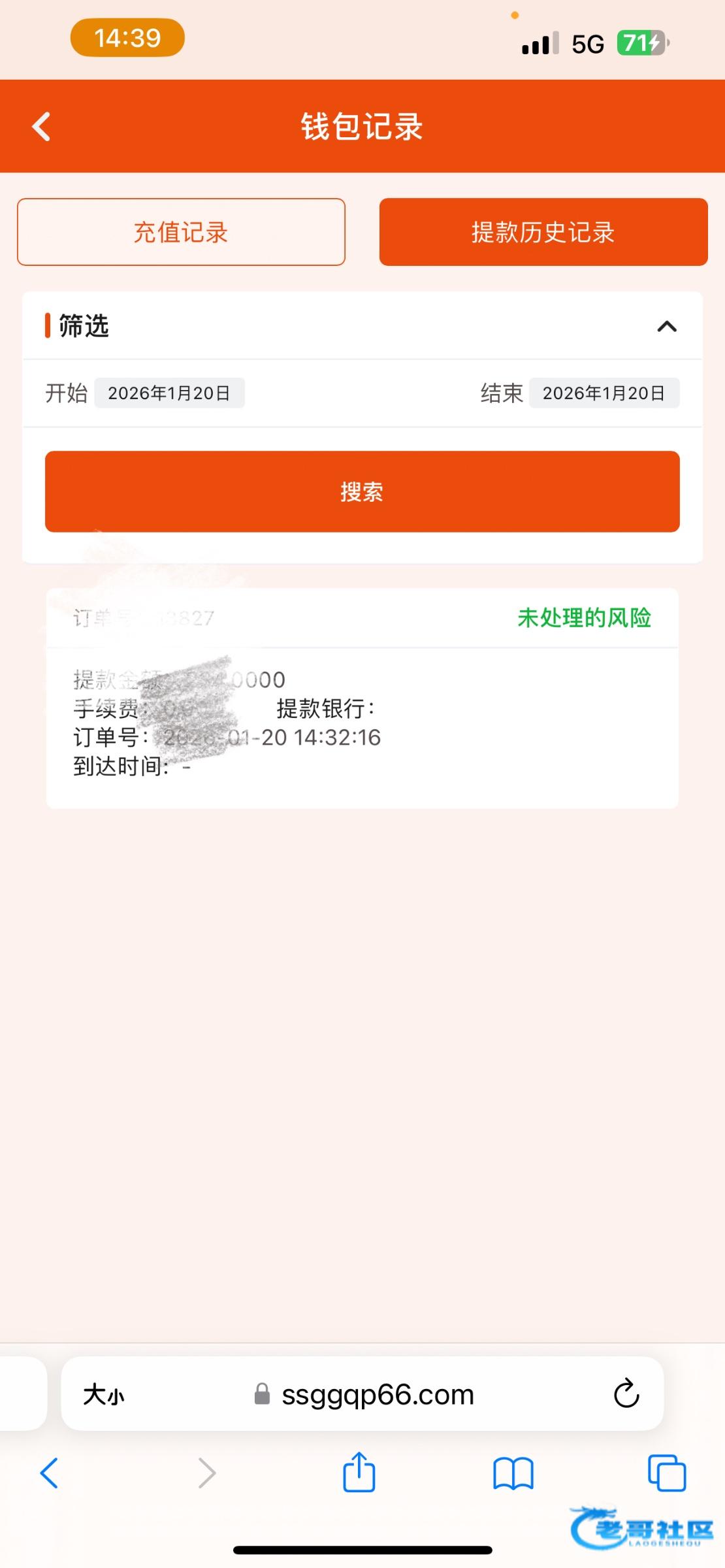Reload the current web page
The width and height of the screenshot is (725, 1568).
pos(626,1395)
